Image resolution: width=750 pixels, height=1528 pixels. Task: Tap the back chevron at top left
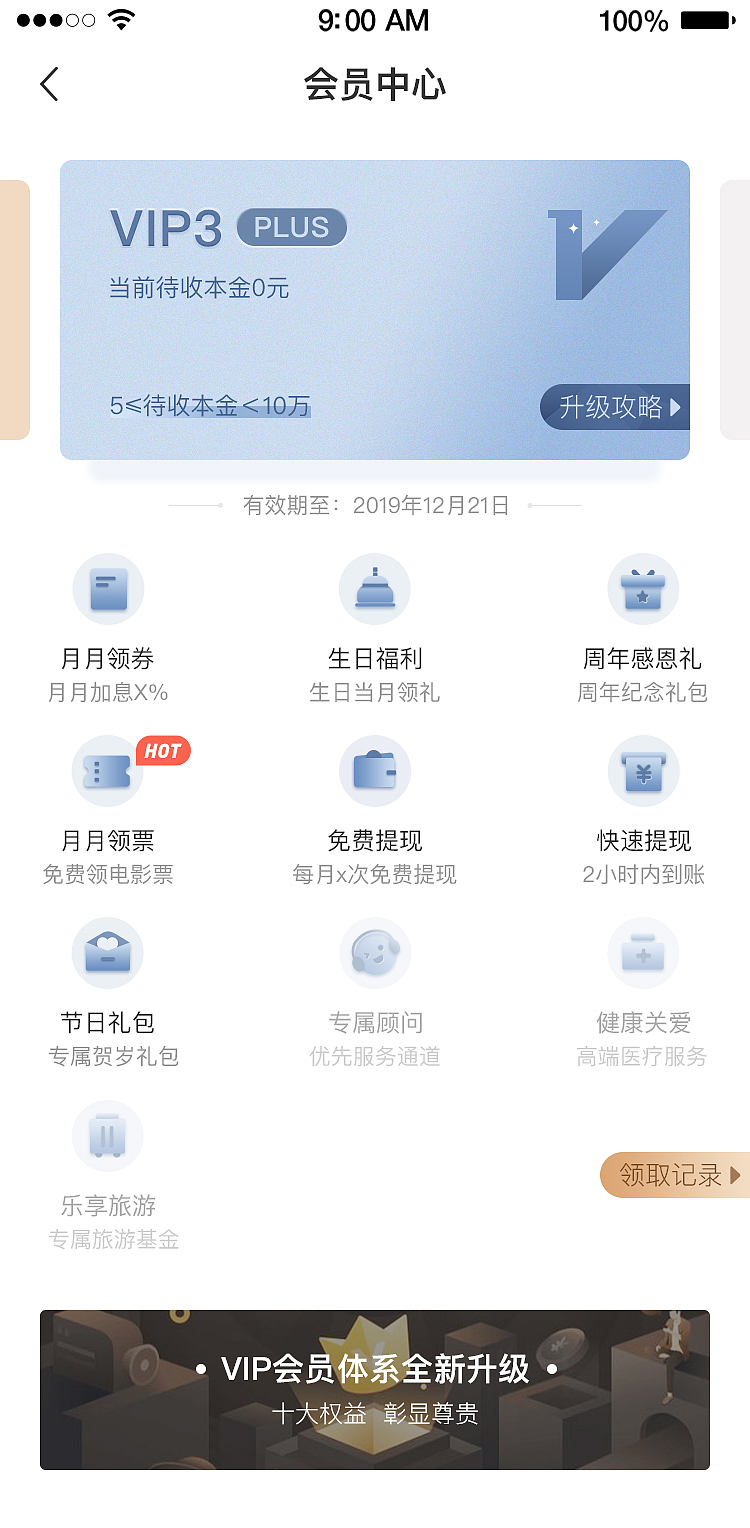pyautogui.click(x=49, y=85)
